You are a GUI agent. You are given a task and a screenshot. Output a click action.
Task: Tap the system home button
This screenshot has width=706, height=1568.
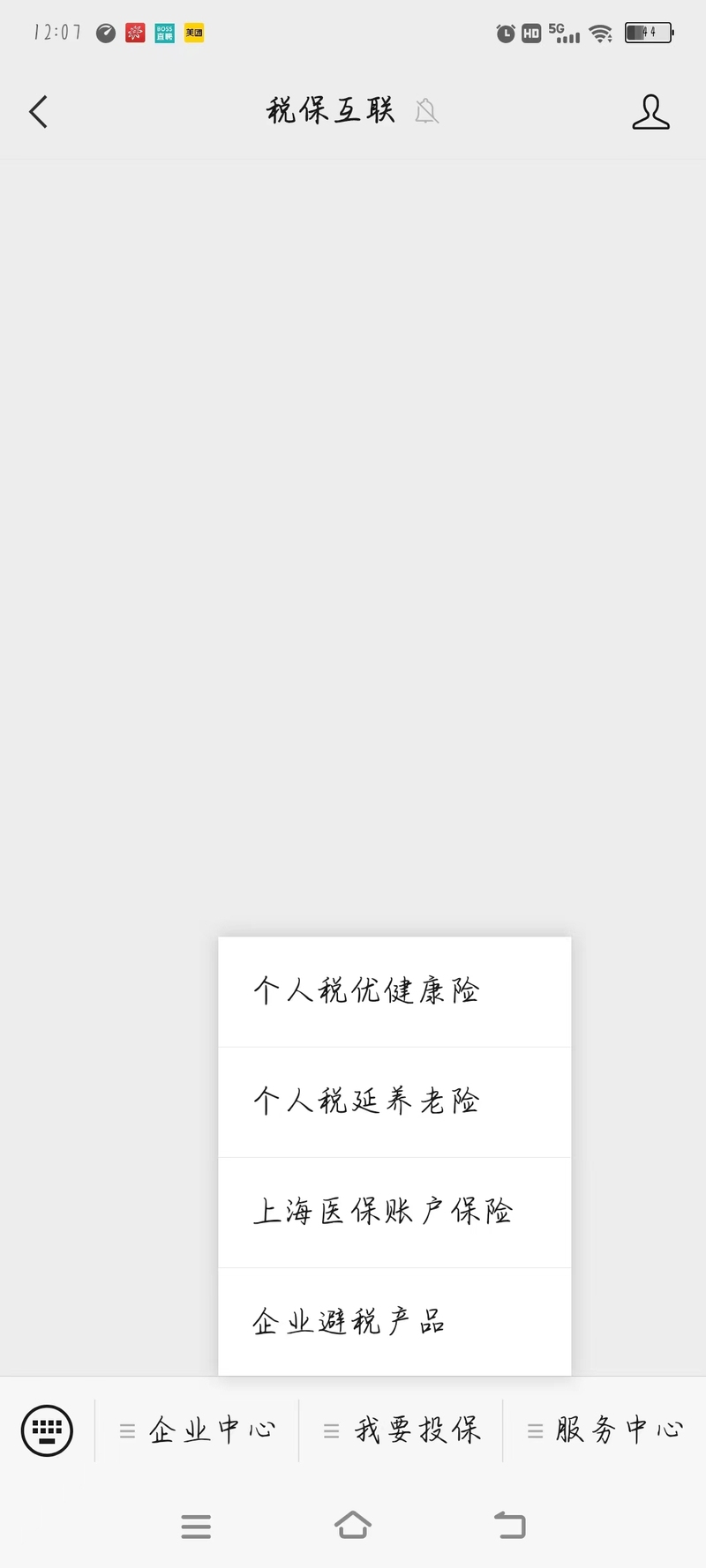[x=353, y=1526]
